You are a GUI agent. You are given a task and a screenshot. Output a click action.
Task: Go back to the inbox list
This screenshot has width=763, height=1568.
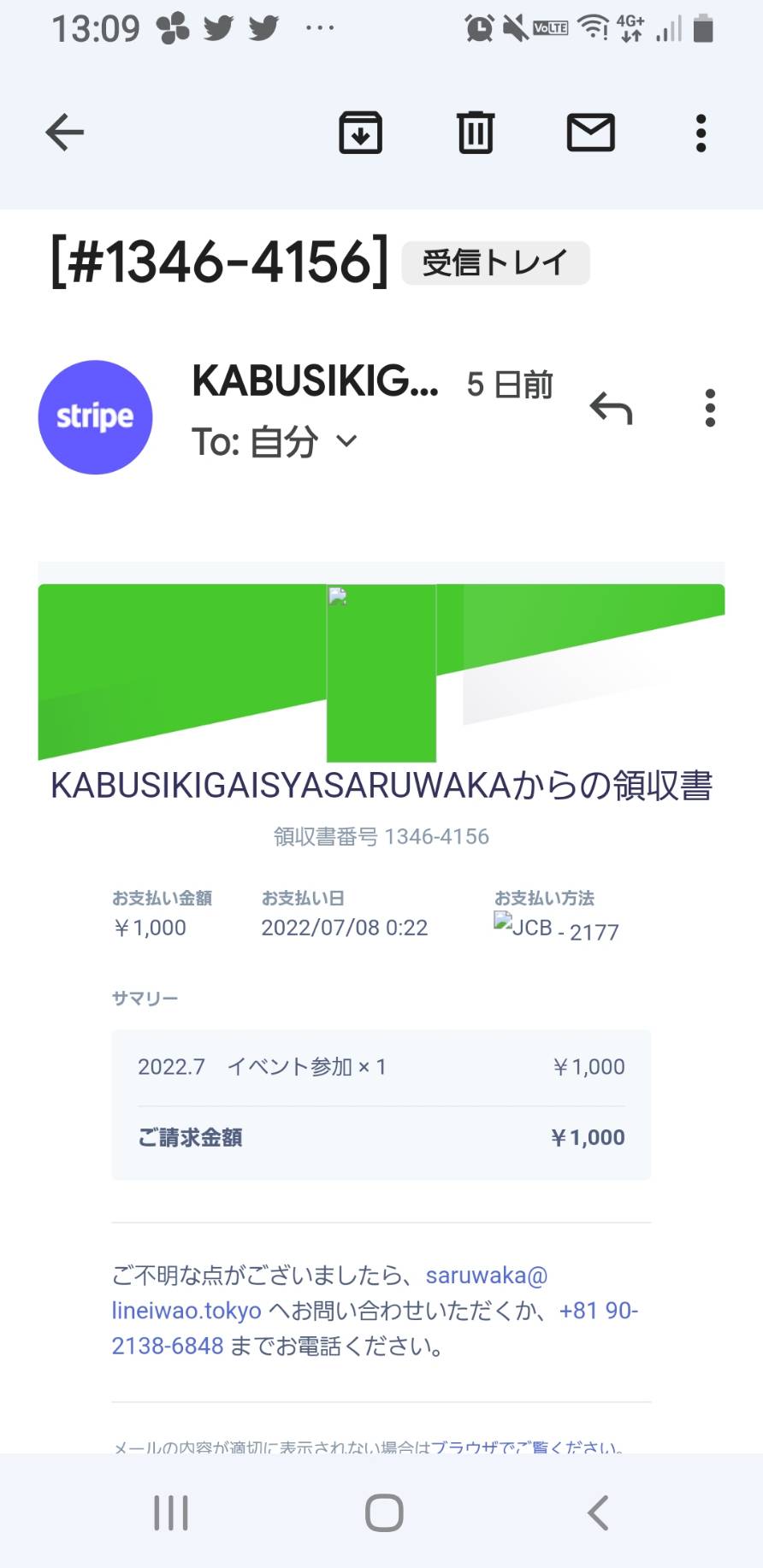[65, 133]
